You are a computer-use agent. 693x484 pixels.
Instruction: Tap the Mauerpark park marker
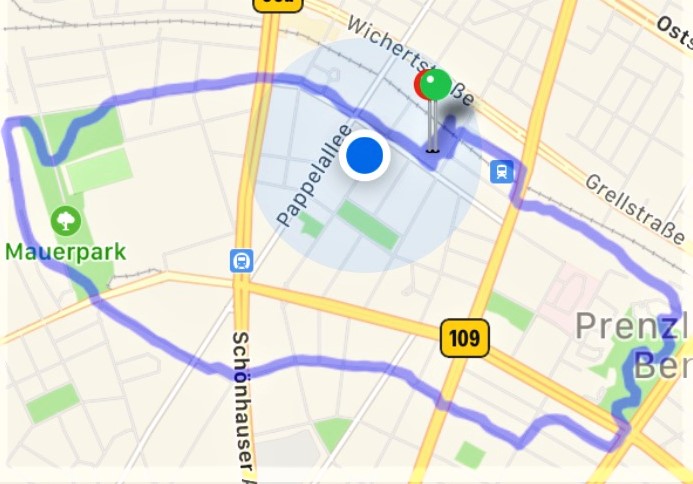pos(66,220)
